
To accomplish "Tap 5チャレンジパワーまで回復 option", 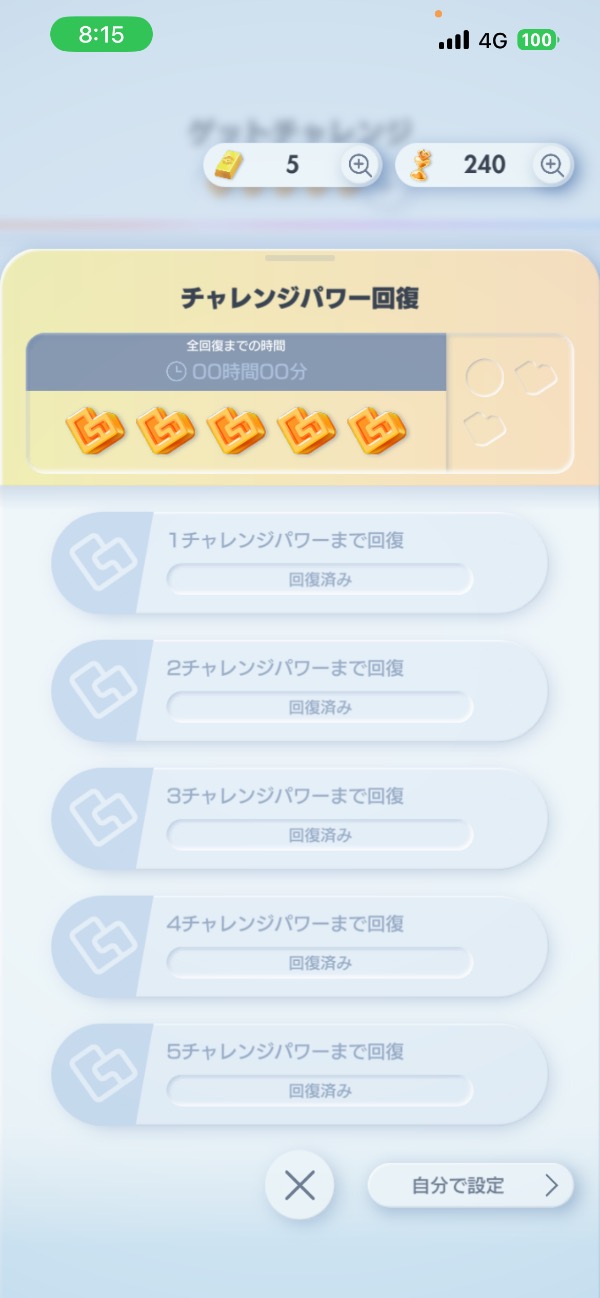I will click(x=300, y=1075).
